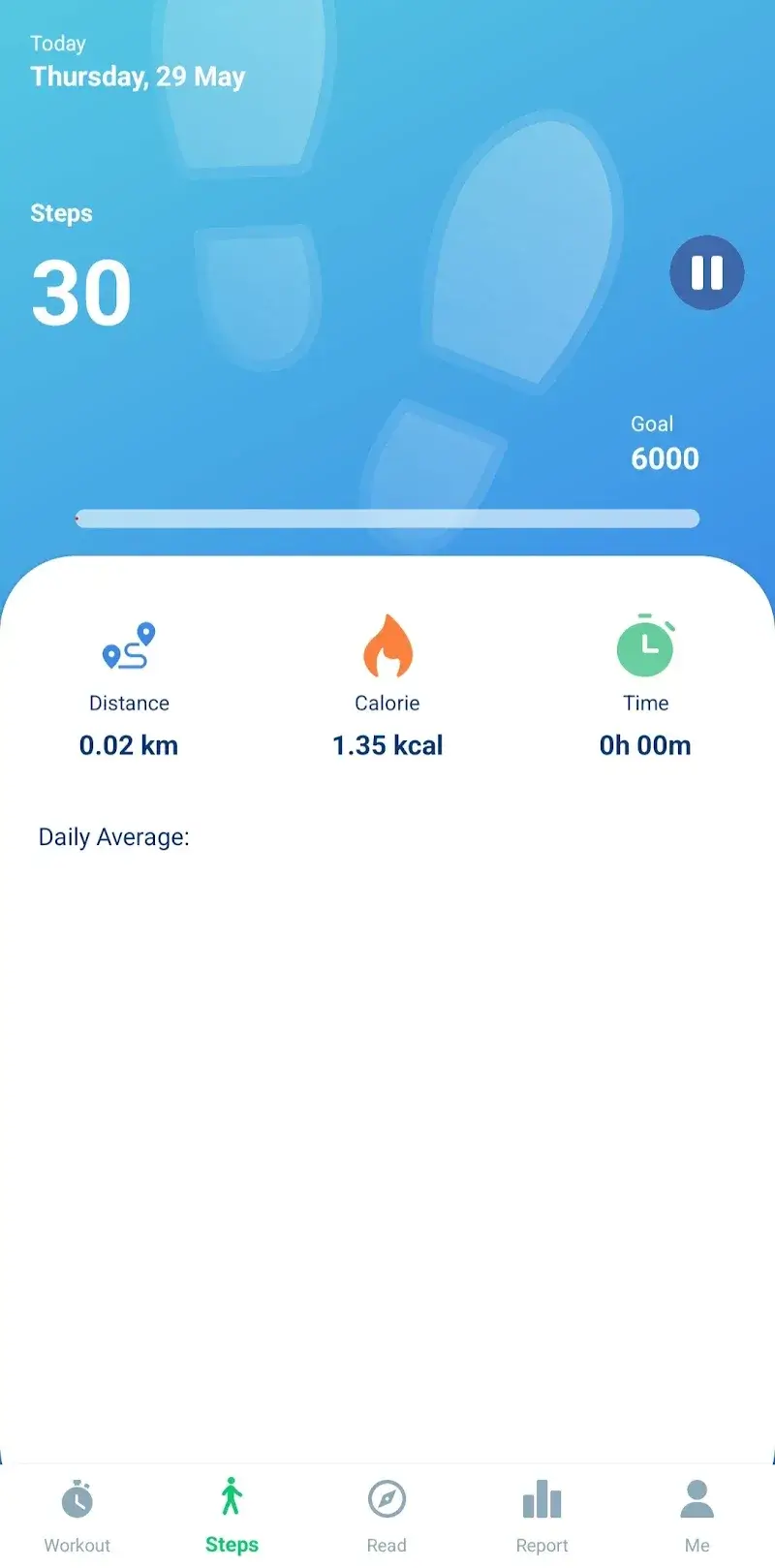Tap the step count number 30
This screenshot has width=775, height=1568.
click(80, 292)
